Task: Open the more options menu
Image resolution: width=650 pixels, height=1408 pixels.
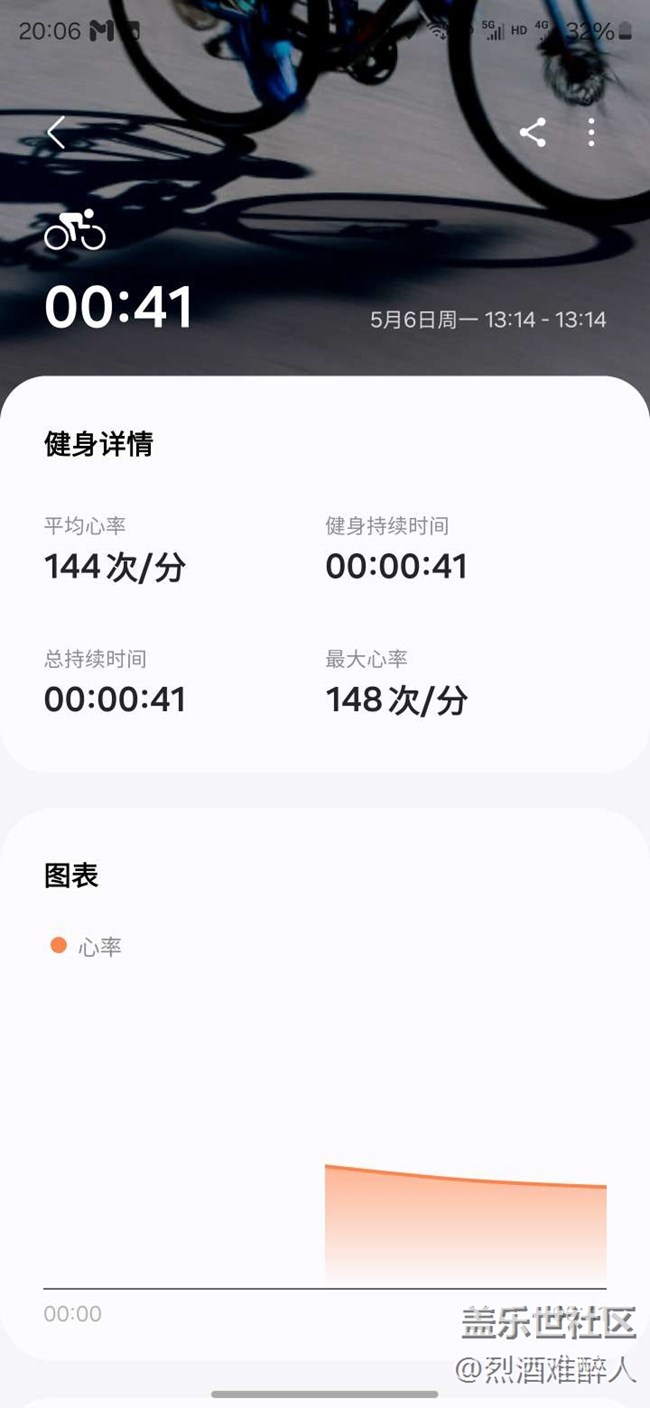Action: pyautogui.click(x=592, y=132)
